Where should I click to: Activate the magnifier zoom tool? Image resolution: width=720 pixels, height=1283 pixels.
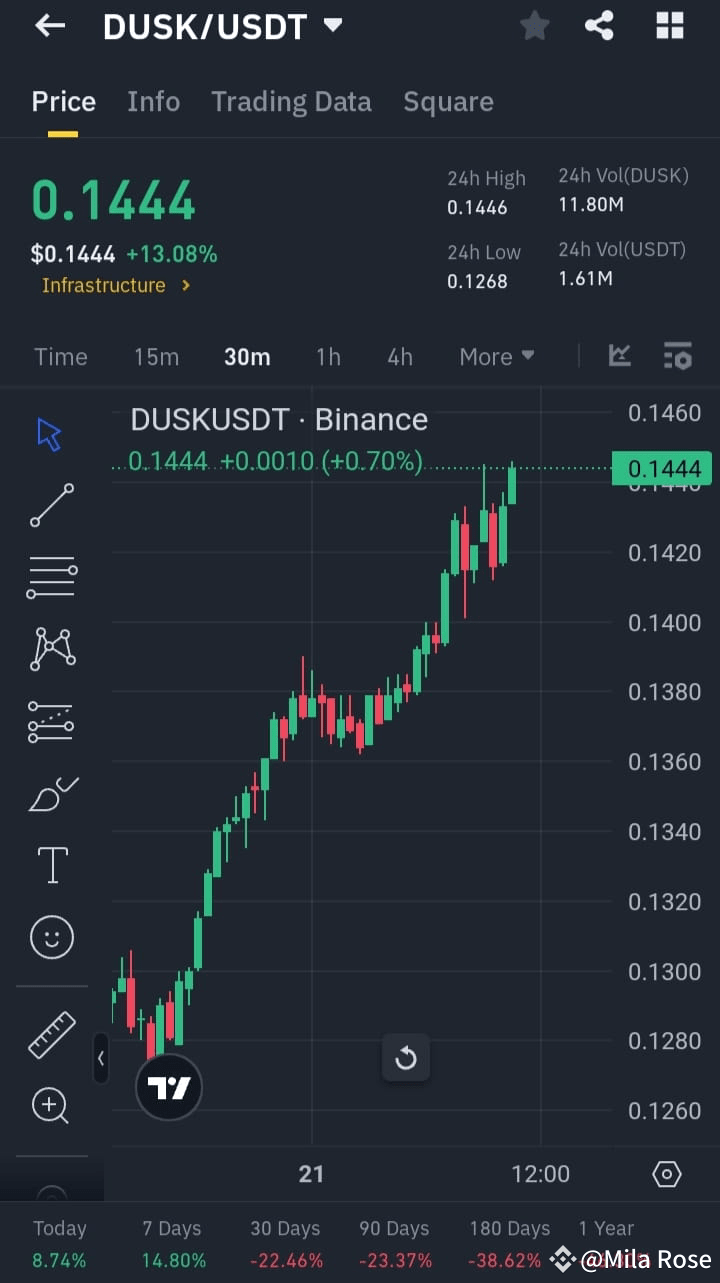pos(51,1106)
